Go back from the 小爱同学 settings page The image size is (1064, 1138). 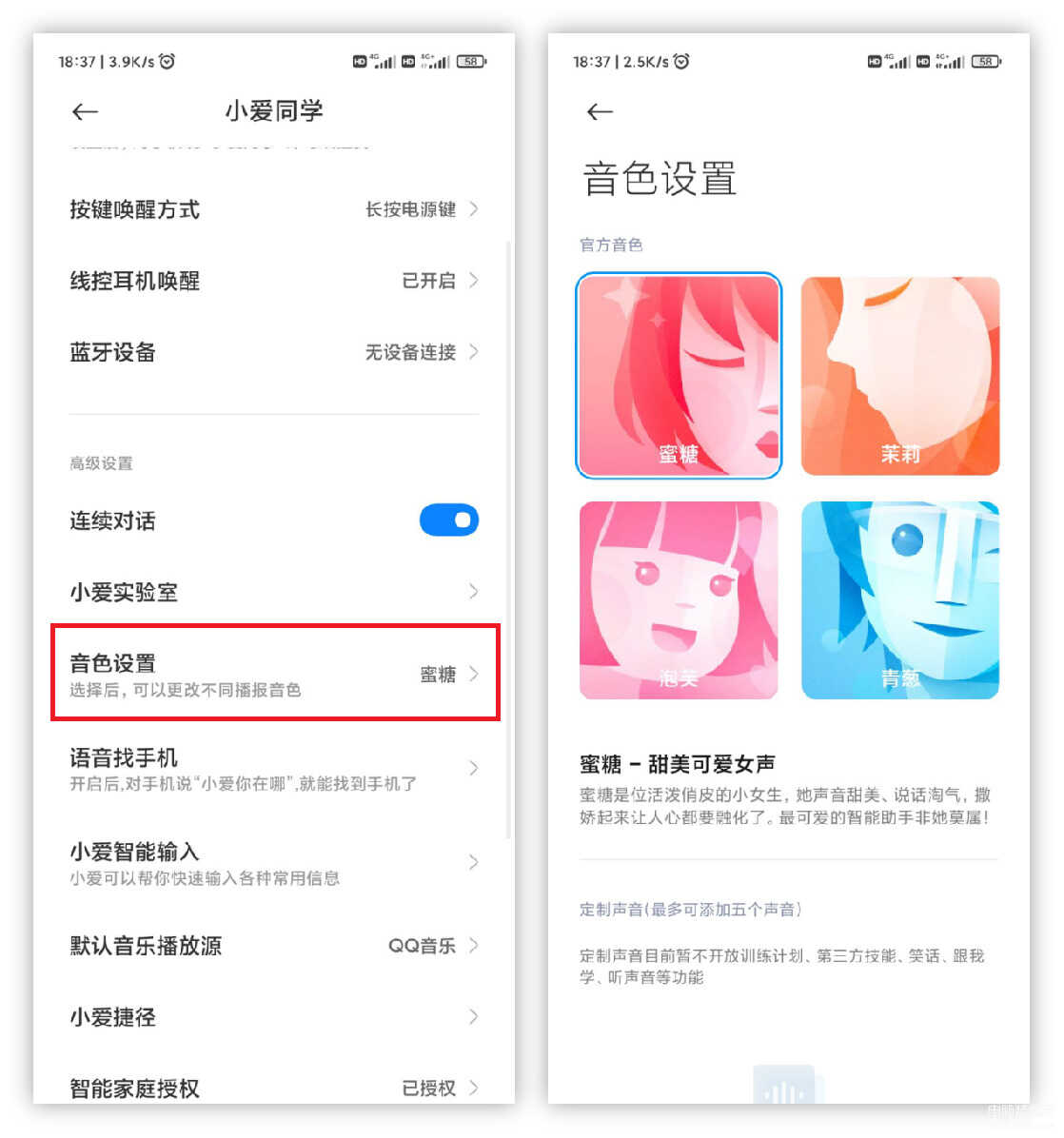pos(86,112)
